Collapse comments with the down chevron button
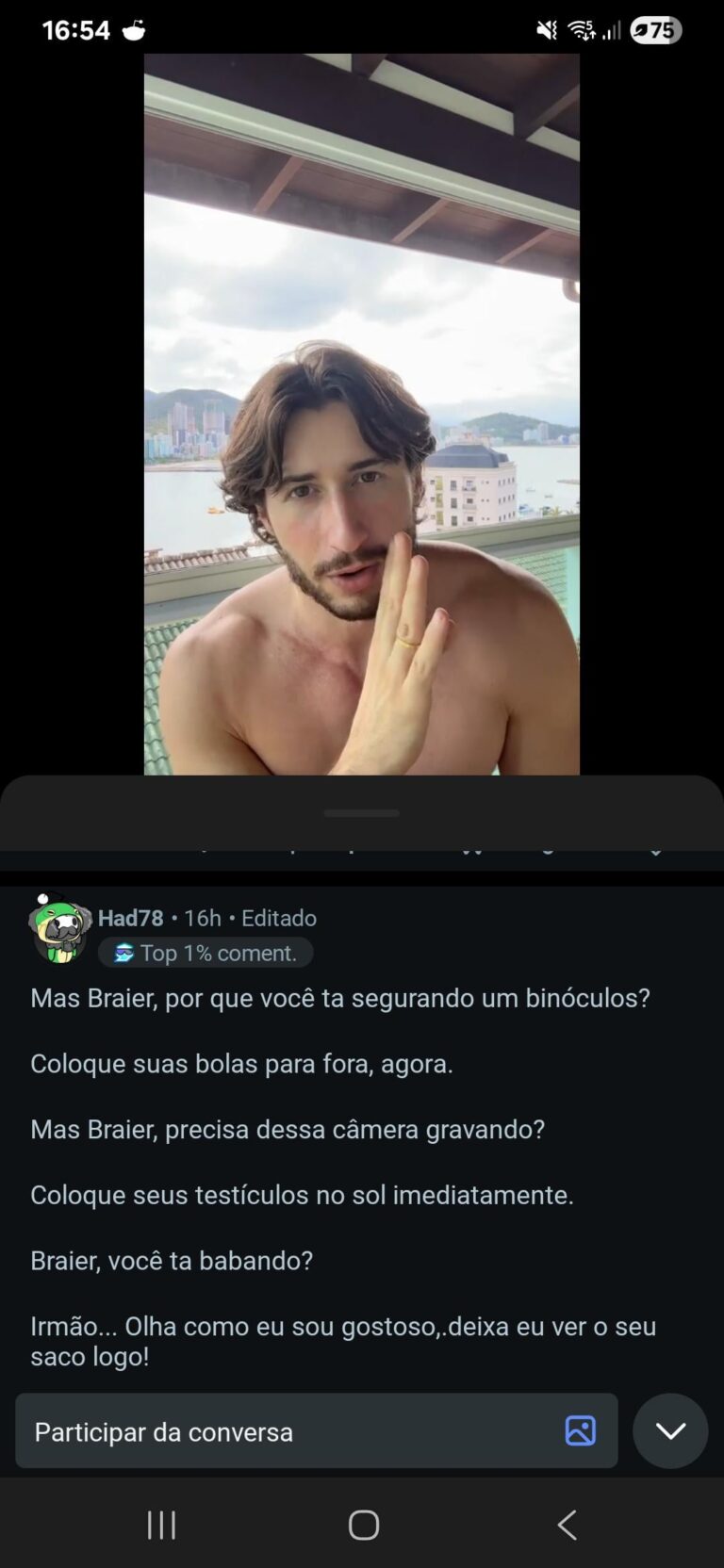Viewport: 724px width, 1568px height. [670, 1430]
